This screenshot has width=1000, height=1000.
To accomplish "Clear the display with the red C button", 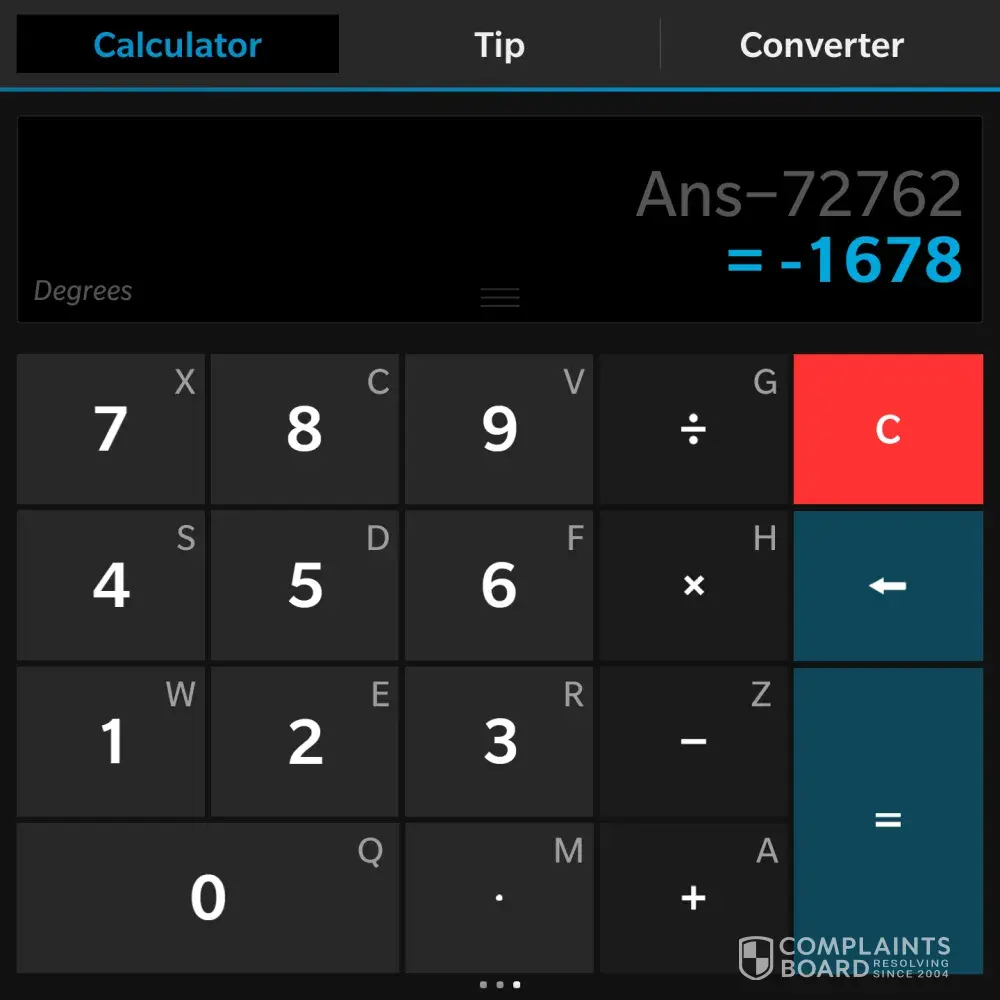I will coord(888,429).
